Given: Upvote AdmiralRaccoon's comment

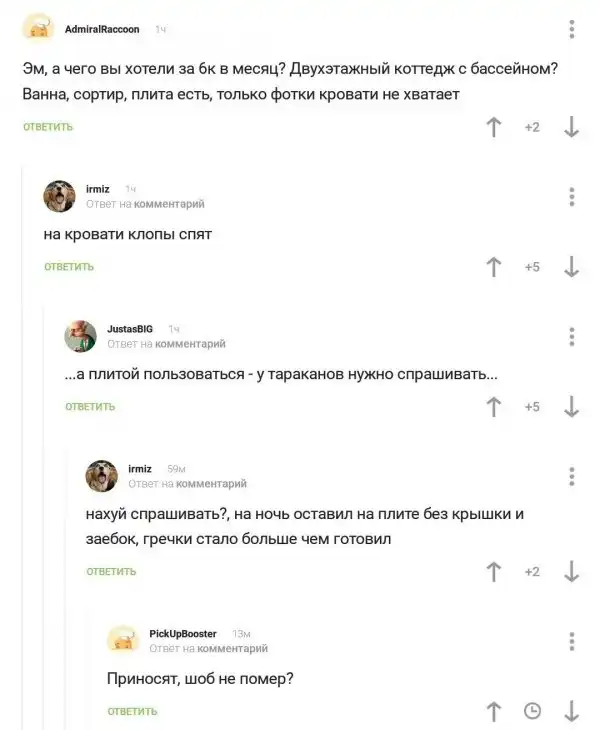Looking at the screenshot, I should [x=492, y=127].
